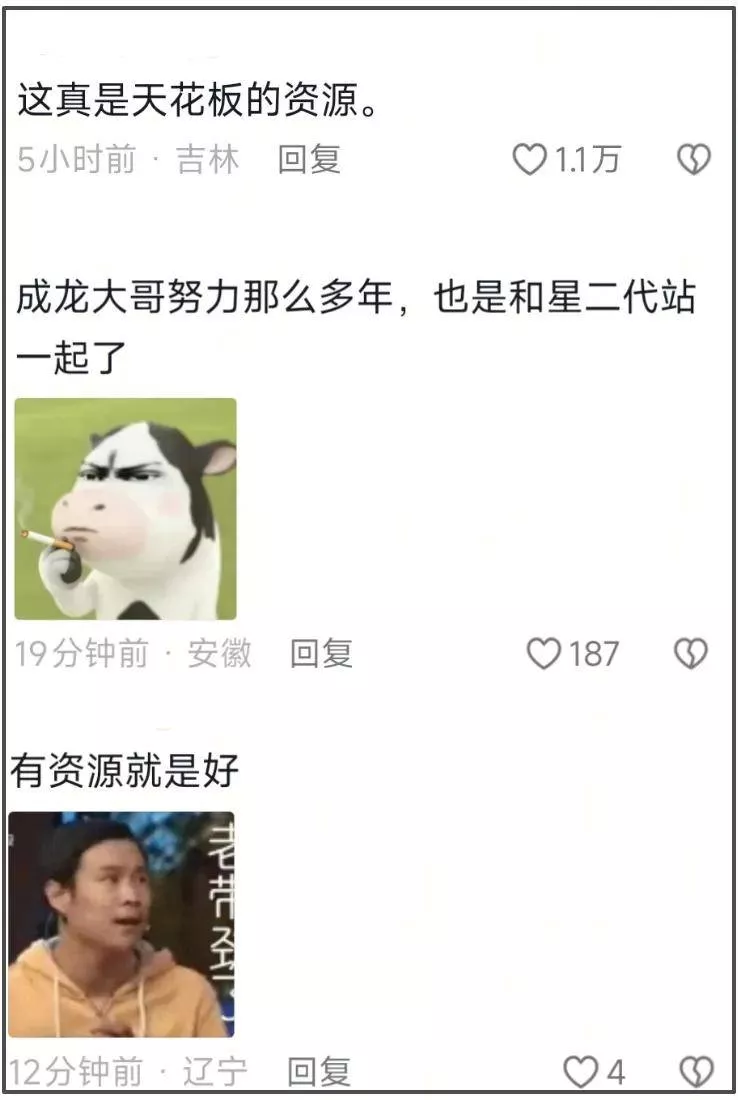Like the comment with 4 likes
The image size is (738, 1100).
click(580, 1073)
